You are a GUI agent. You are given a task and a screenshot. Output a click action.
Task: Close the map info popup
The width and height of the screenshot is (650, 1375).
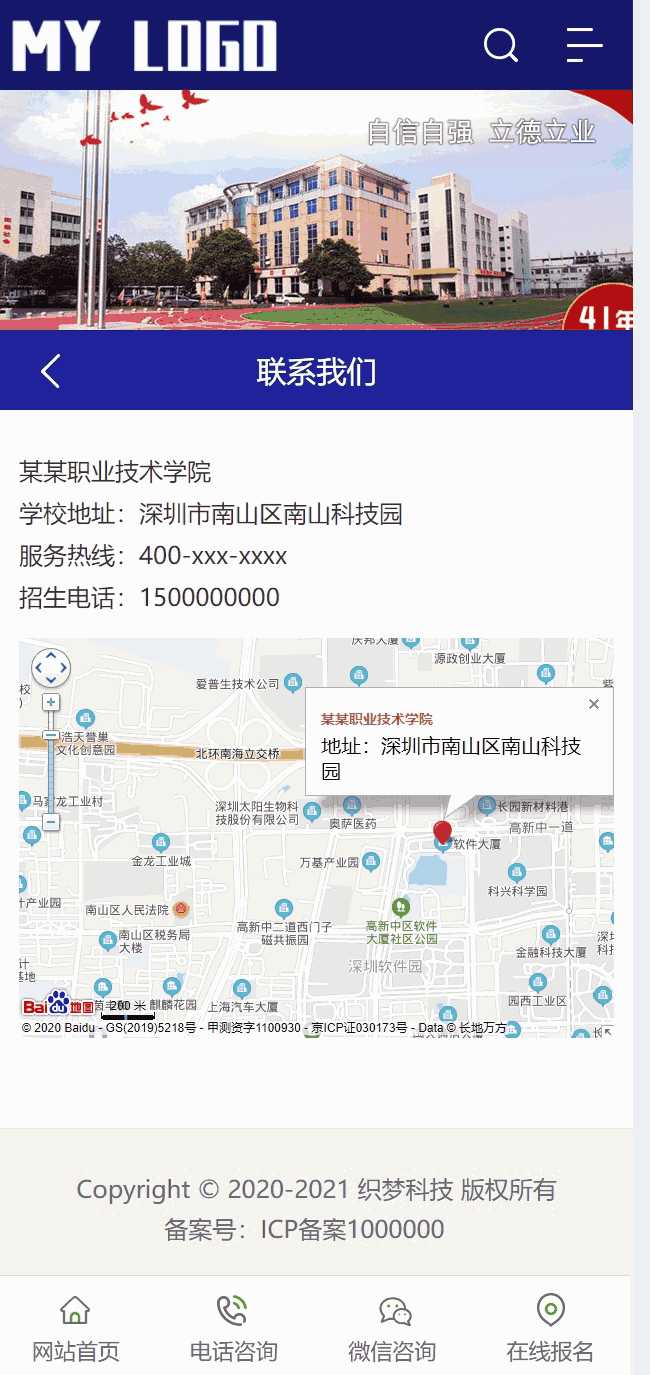(594, 704)
